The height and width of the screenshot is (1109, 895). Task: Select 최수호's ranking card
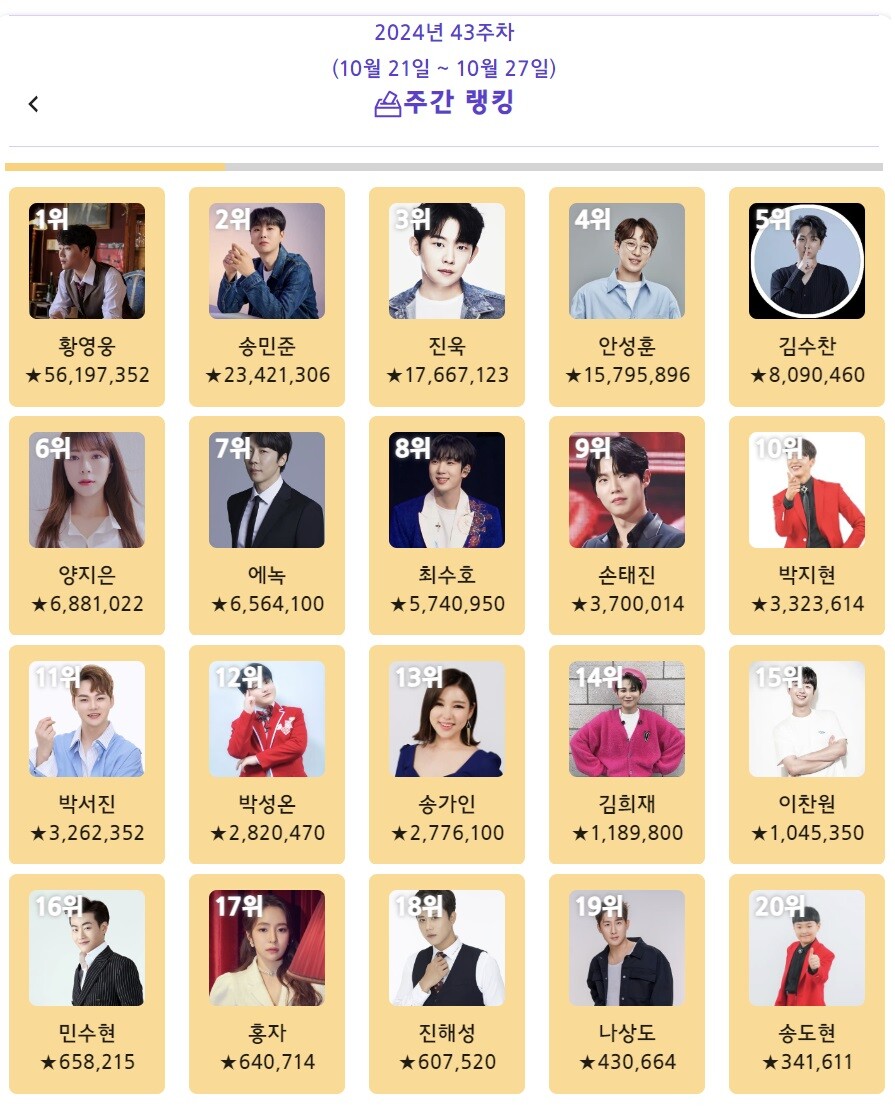[447, 526]
